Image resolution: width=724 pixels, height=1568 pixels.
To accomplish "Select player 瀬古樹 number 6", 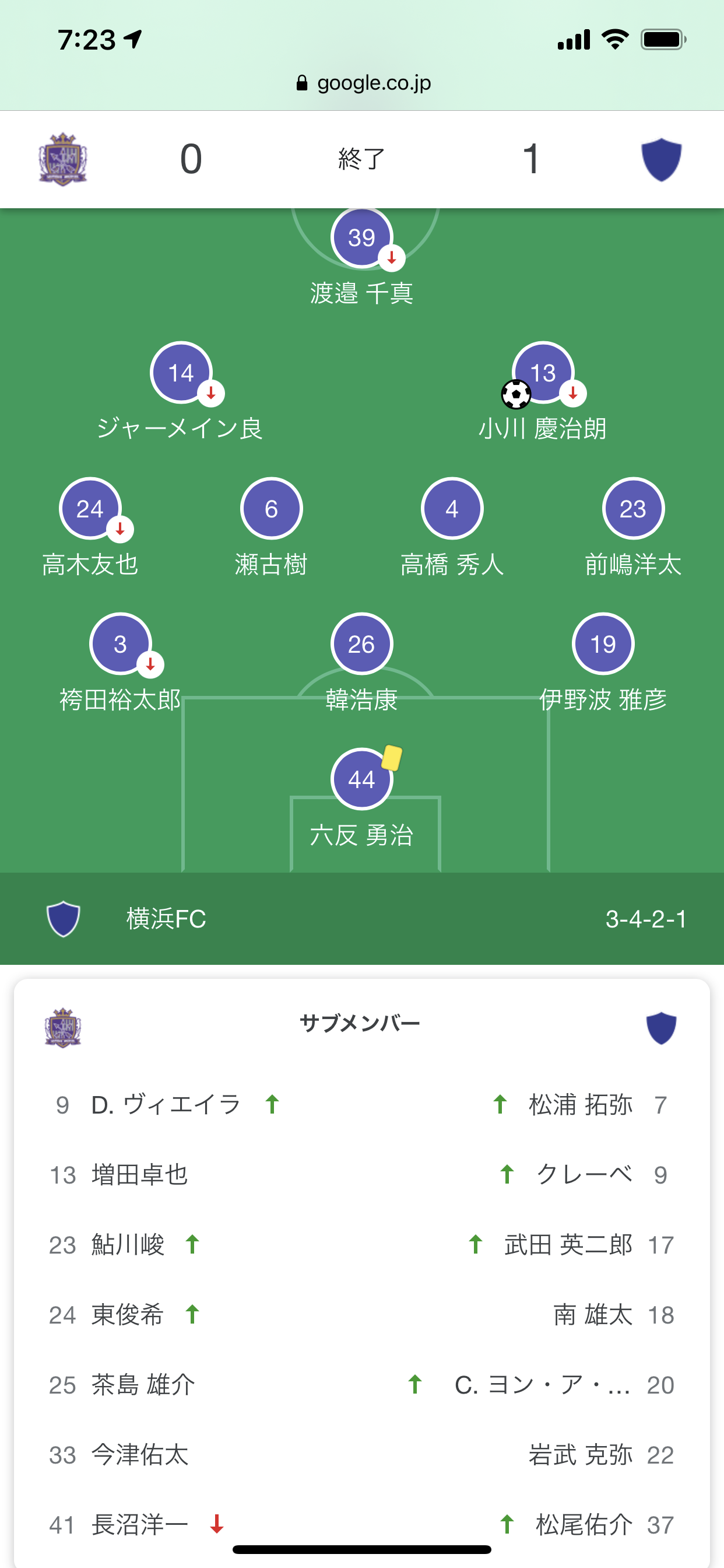I will coord(271,528).
